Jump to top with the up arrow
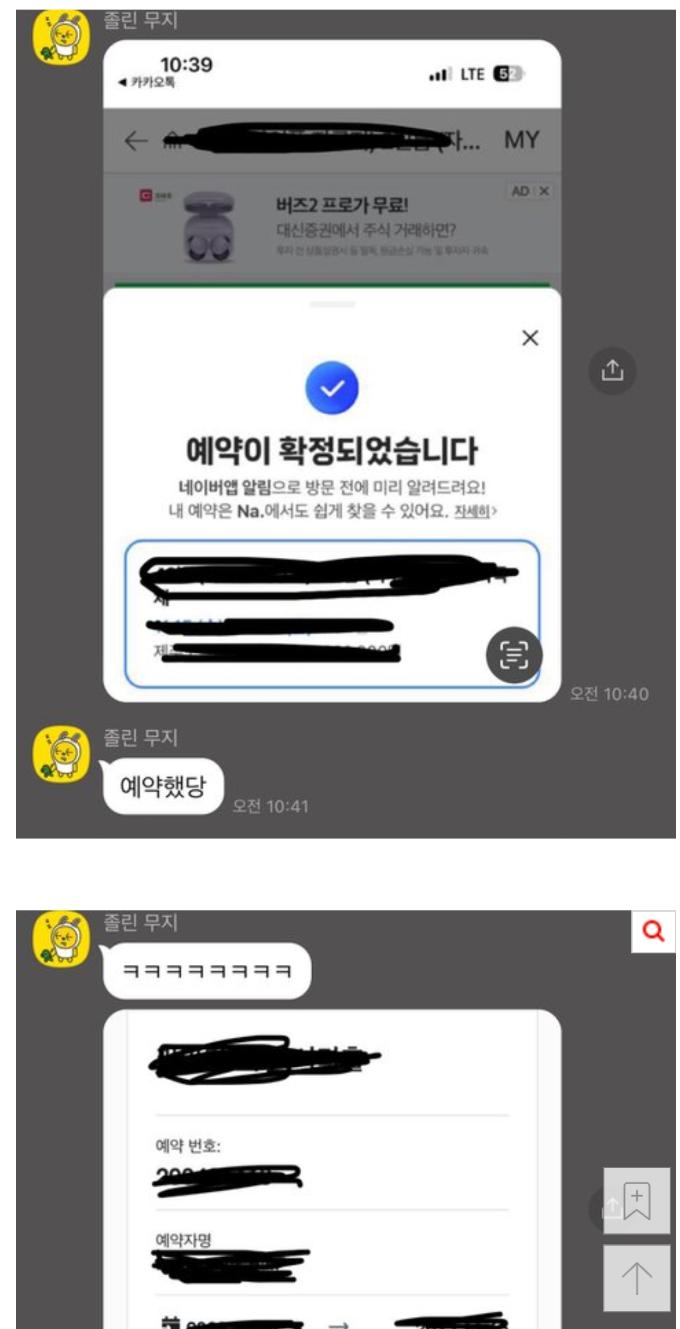 pyautogui.click(x=637, y=1277)
